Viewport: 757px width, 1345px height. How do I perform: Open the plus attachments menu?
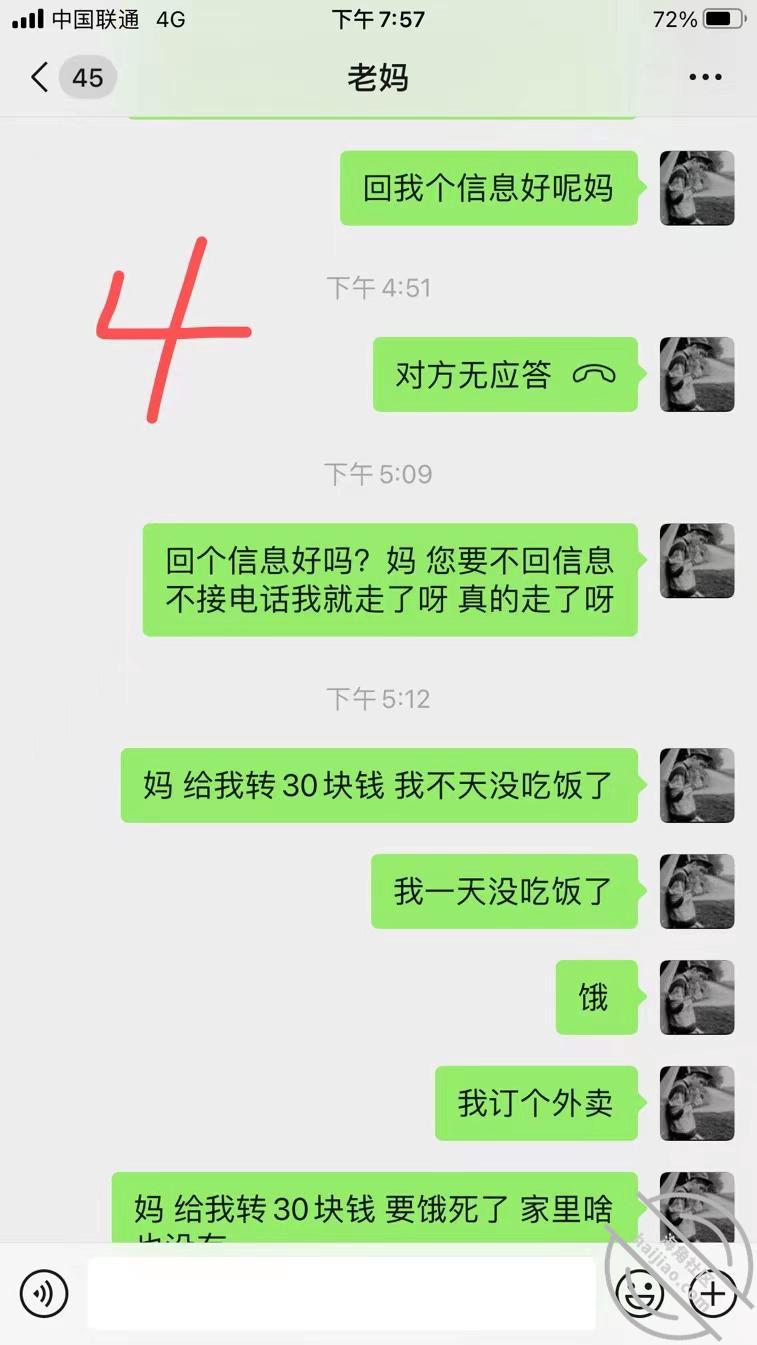tap(712, 1293)
